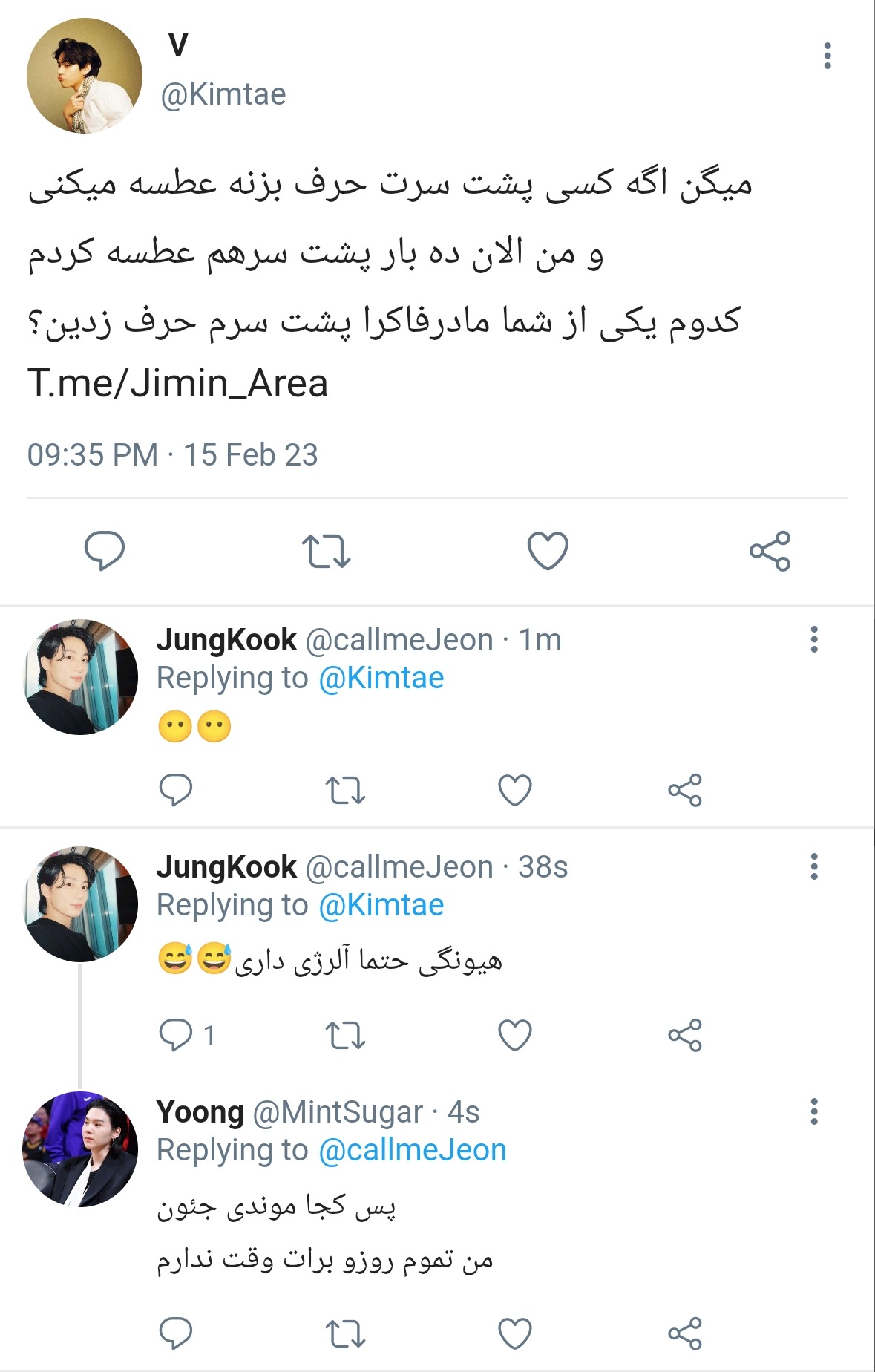
Task: Open options for JungKook's 38s reply
Action: 814,866
